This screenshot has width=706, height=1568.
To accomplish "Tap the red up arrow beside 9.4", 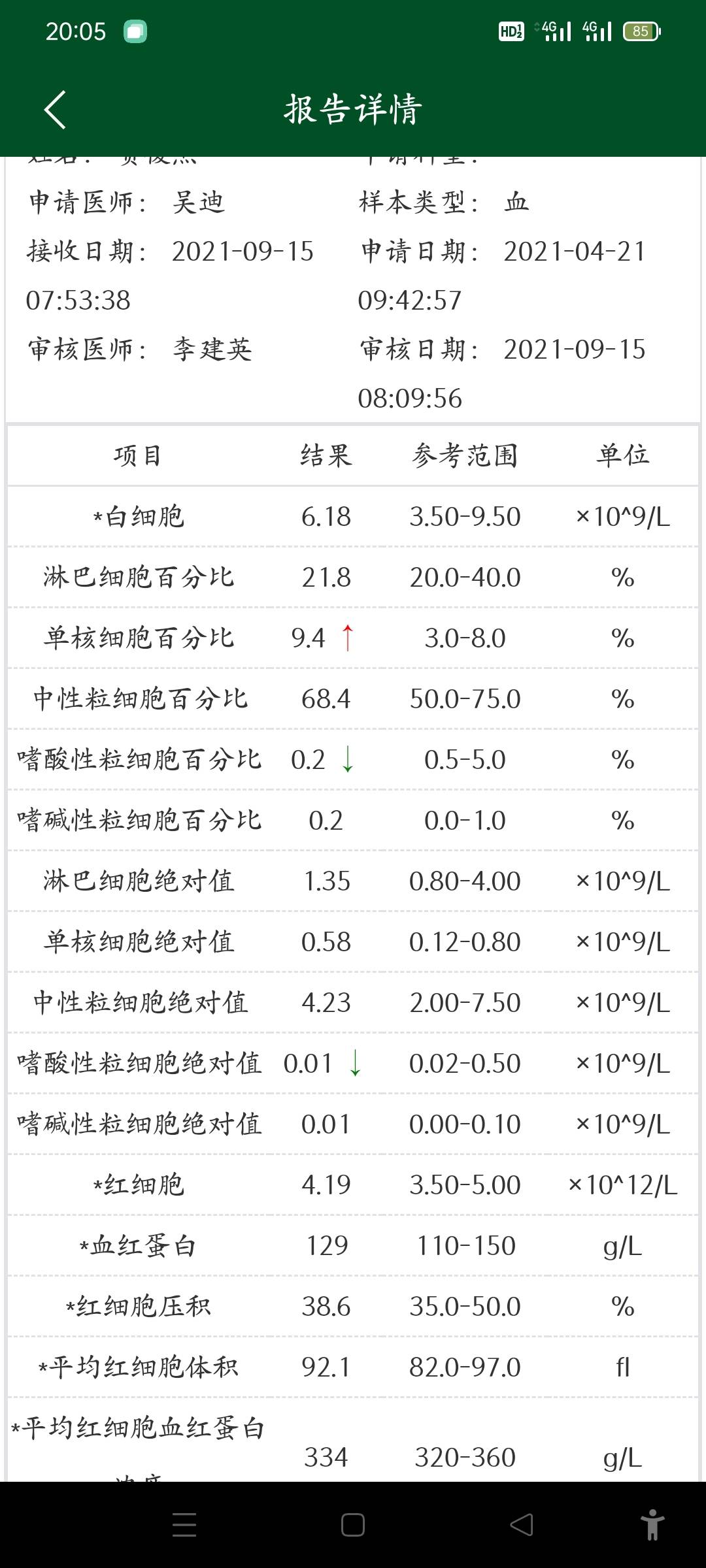I will [349, 638].
